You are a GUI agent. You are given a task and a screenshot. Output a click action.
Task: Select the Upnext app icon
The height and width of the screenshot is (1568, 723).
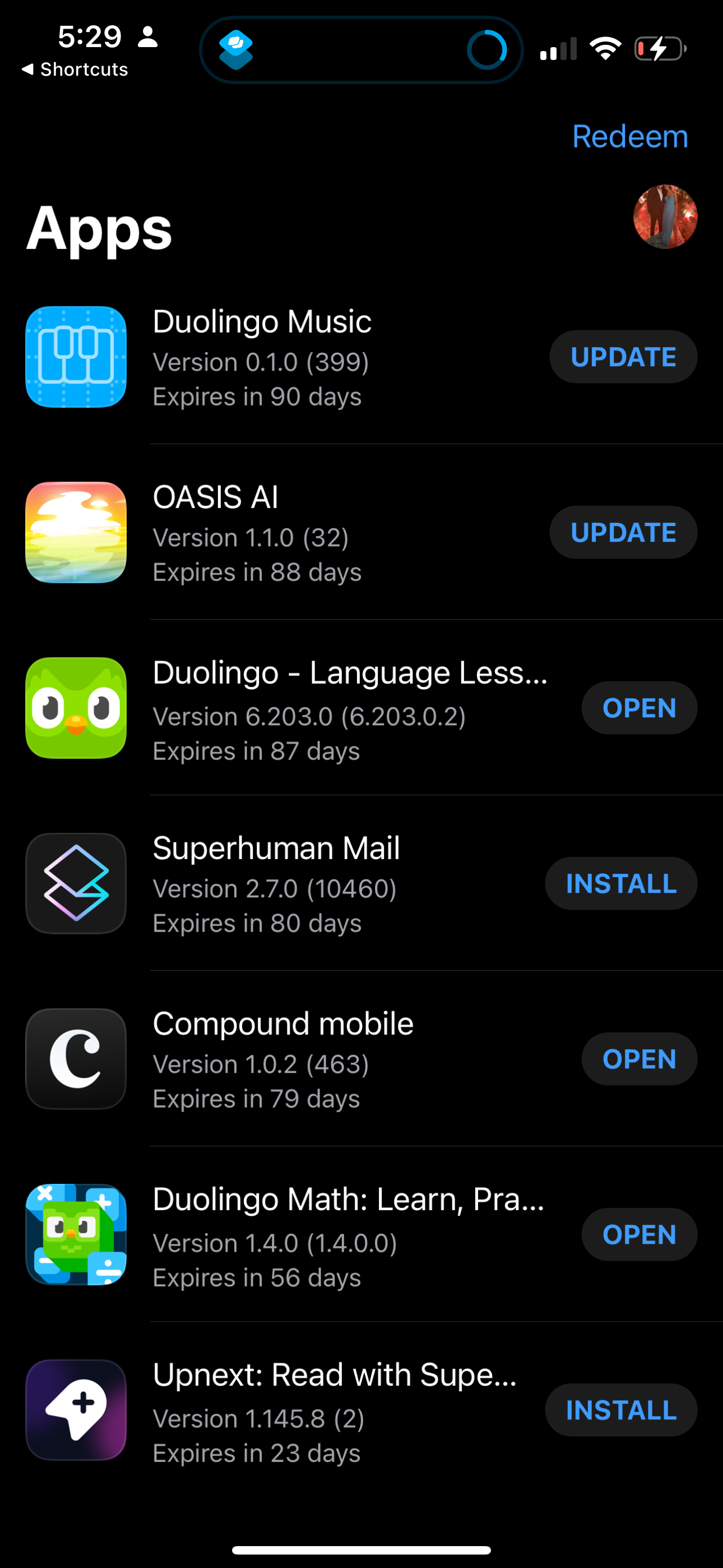[76, 1411]
